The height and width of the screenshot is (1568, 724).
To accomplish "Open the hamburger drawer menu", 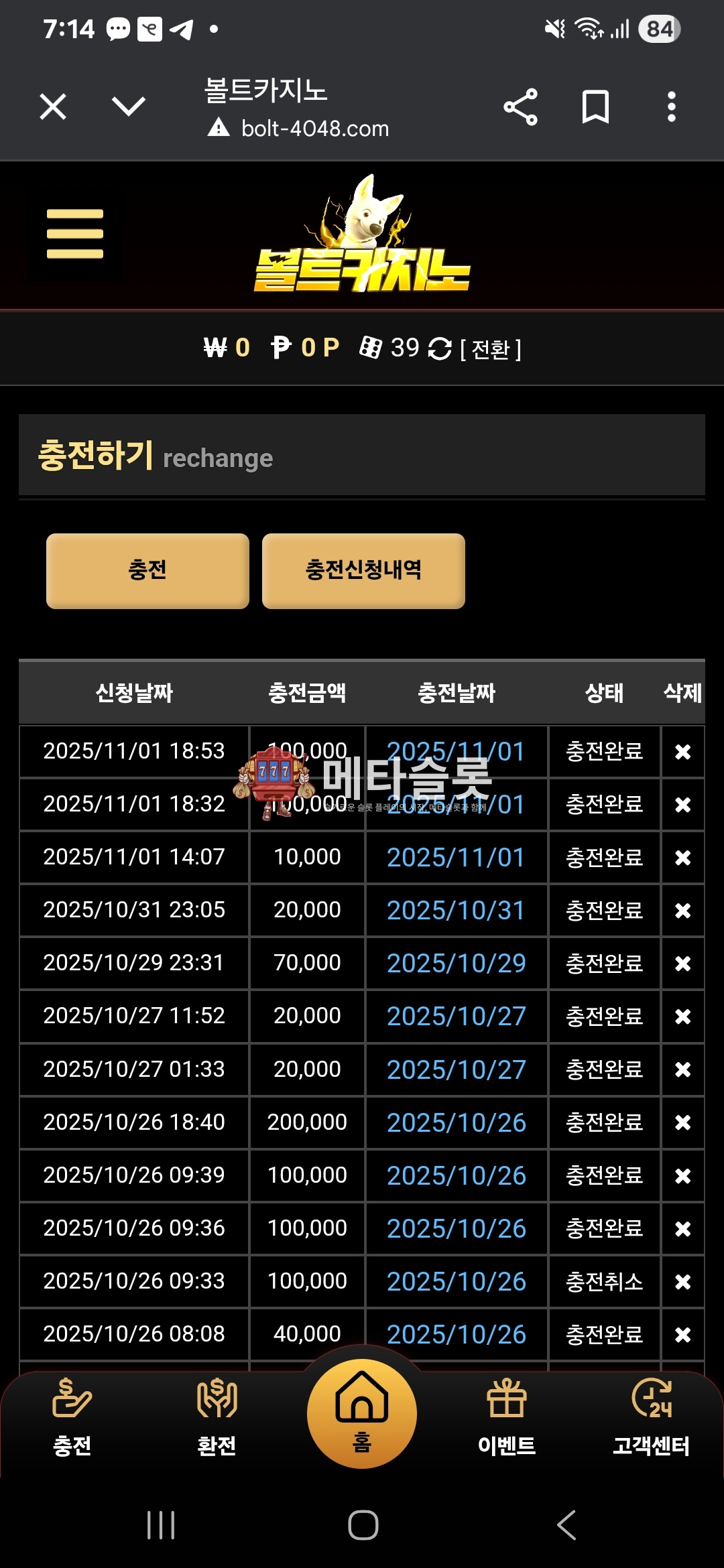I will [x=75, y=234].
